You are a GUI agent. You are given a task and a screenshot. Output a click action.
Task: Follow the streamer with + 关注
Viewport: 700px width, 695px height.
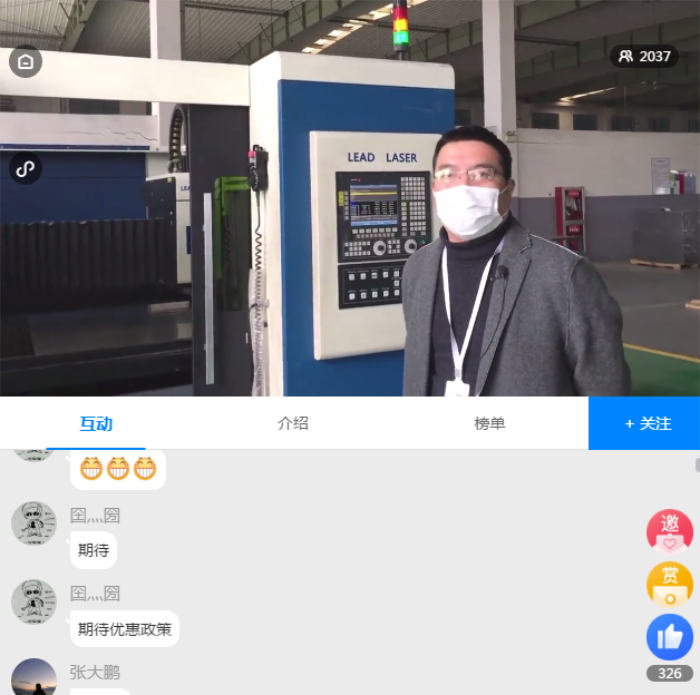point(645,423)
